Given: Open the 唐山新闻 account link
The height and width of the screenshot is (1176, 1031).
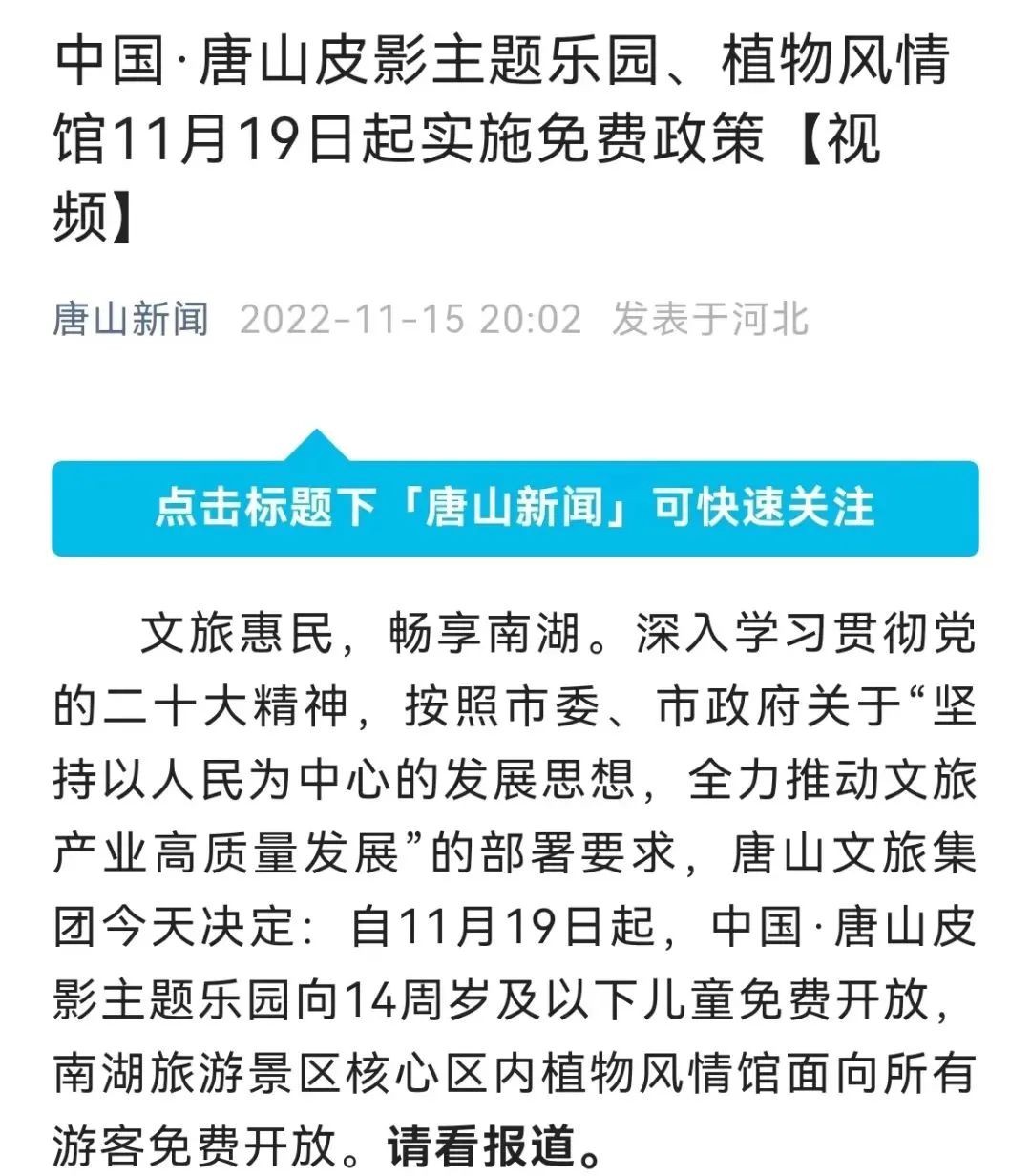Looking at the screenshot, I should 131,319.
